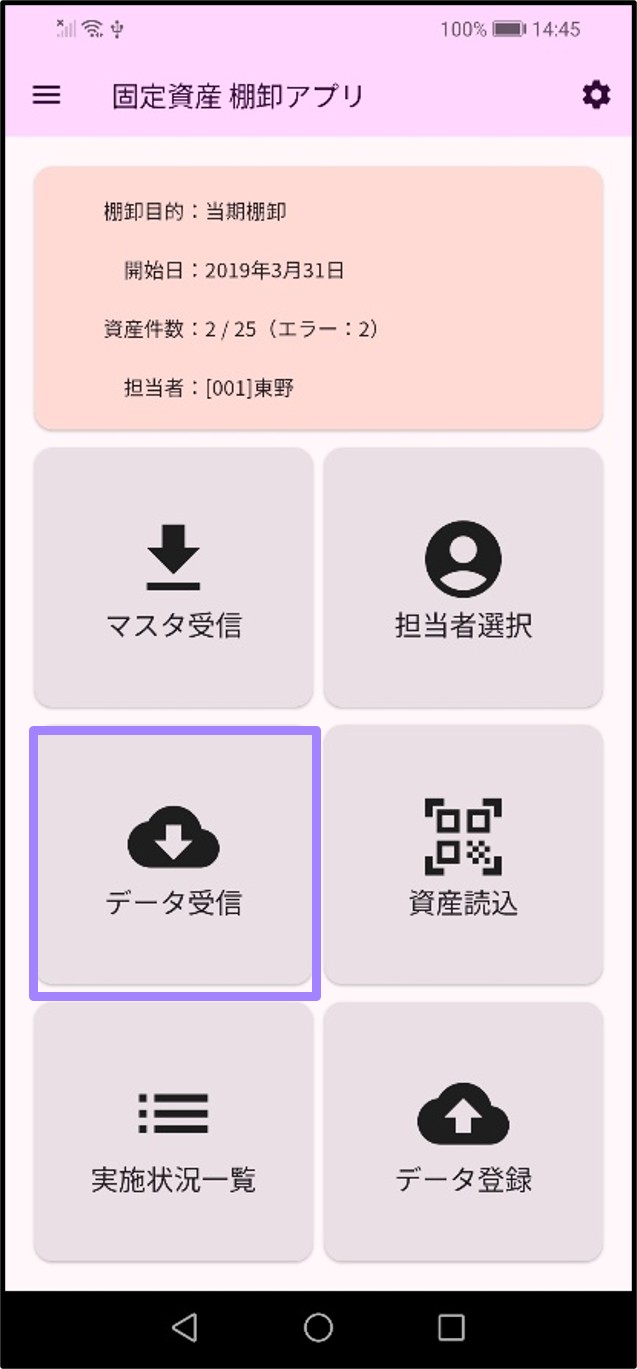Open the hamburger drawer menu

click(x=47, y=96)
